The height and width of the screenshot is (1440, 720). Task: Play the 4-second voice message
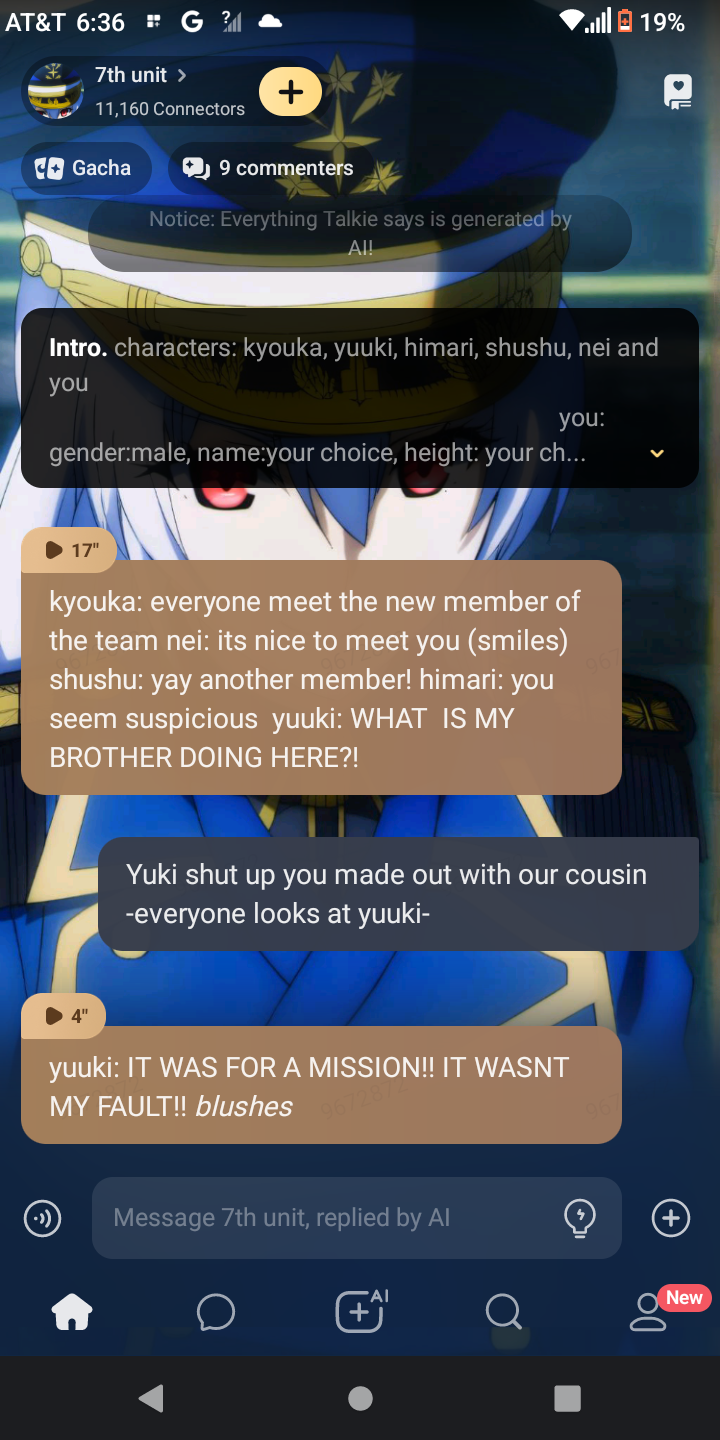64,1016
